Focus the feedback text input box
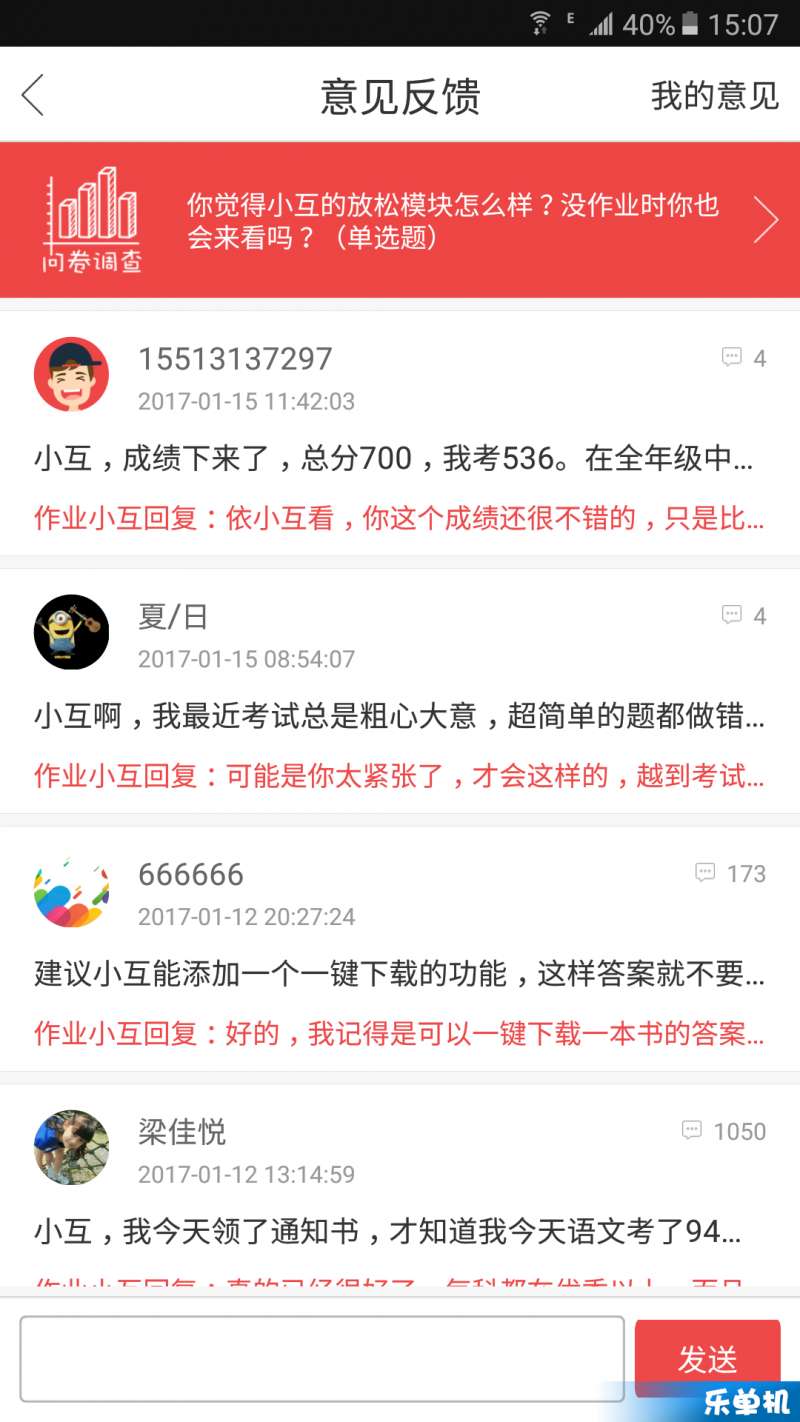 [x=322, y=1358]
